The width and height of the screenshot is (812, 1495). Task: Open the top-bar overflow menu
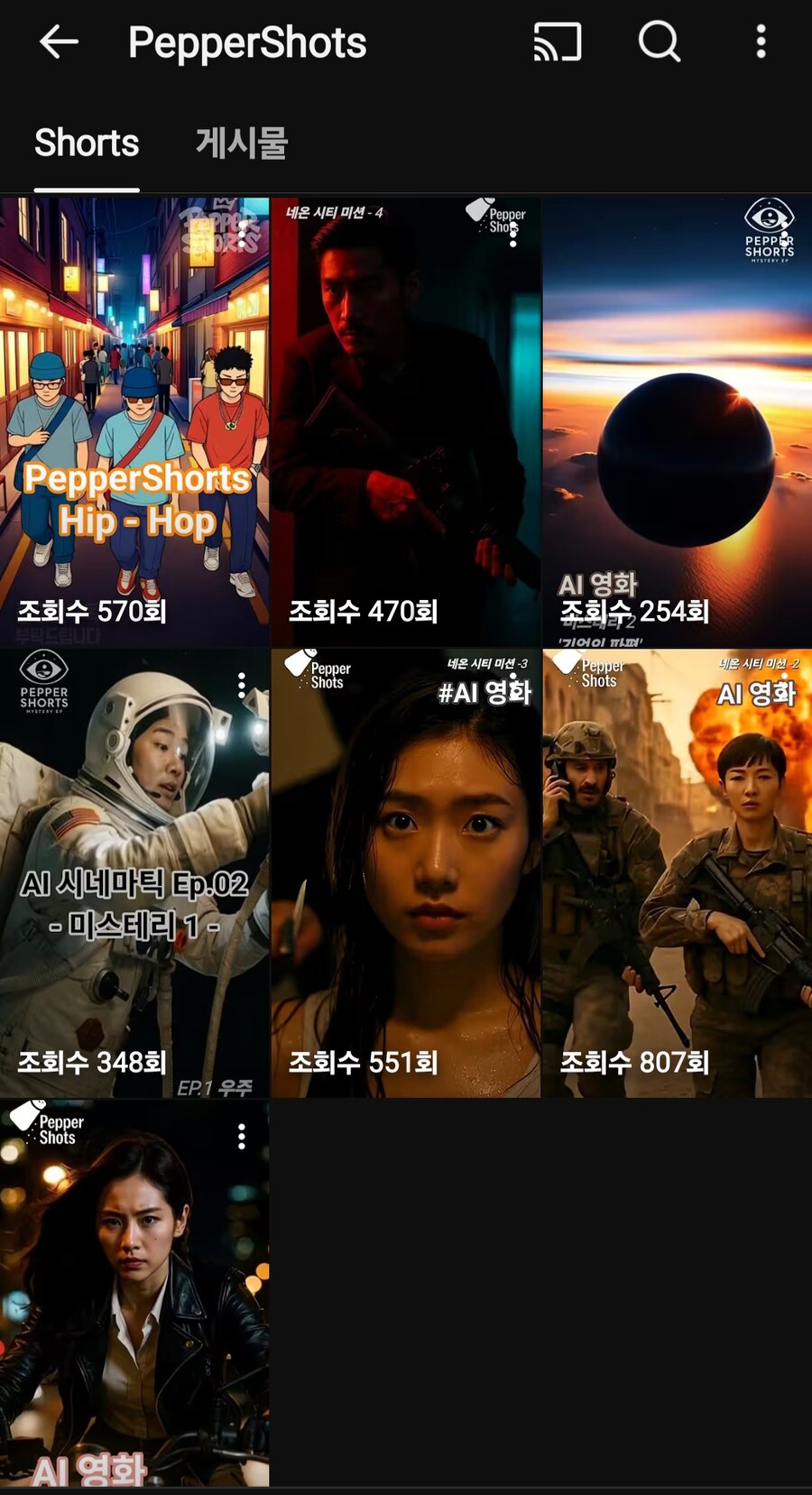coord(761,42)
